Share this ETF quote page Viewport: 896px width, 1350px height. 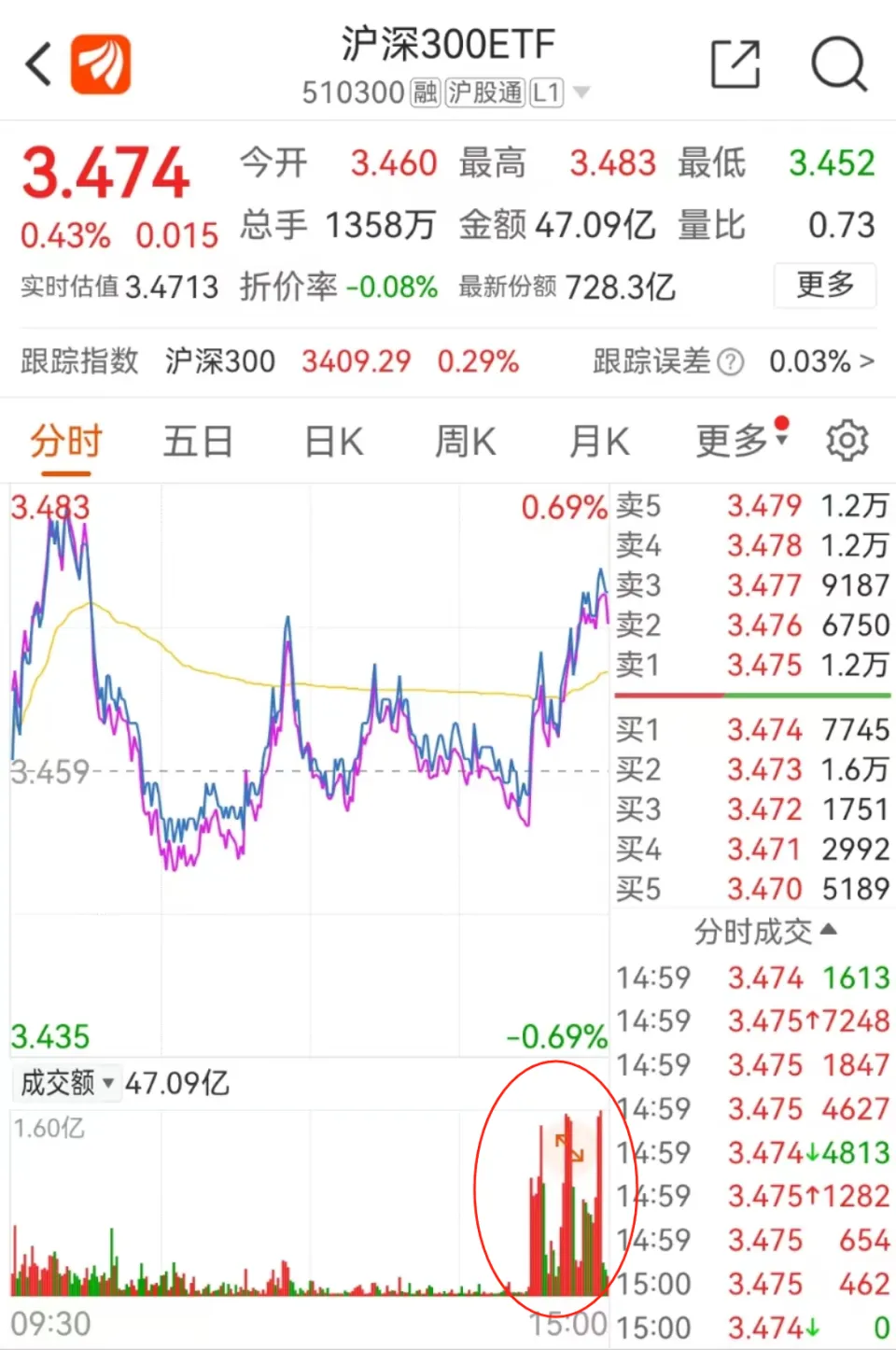click(735, 64)
